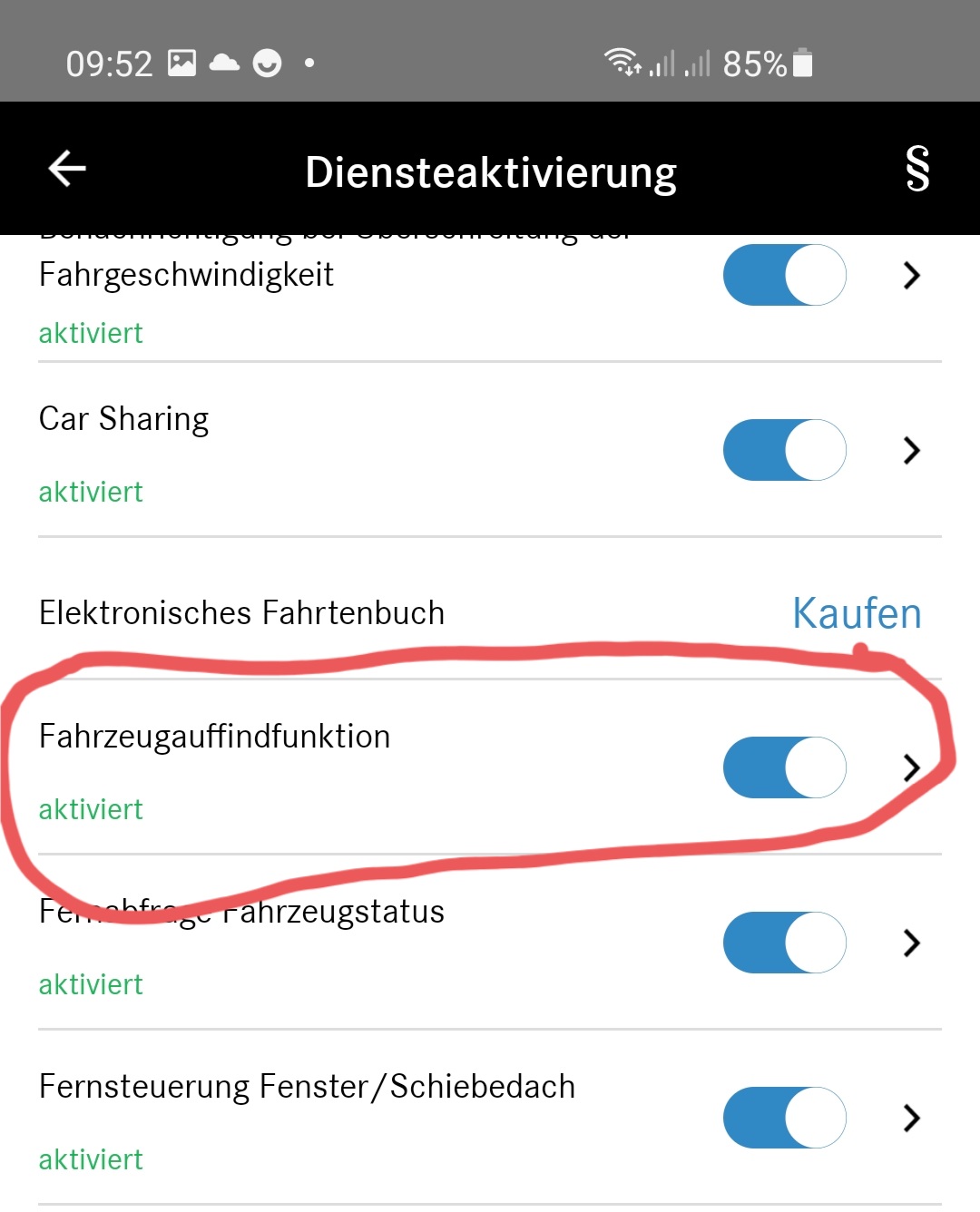980x1212 pixels.
Task: Toggle the Fernabfrage Fahrzeugstatus switch
Action: (x=785, y=943)
